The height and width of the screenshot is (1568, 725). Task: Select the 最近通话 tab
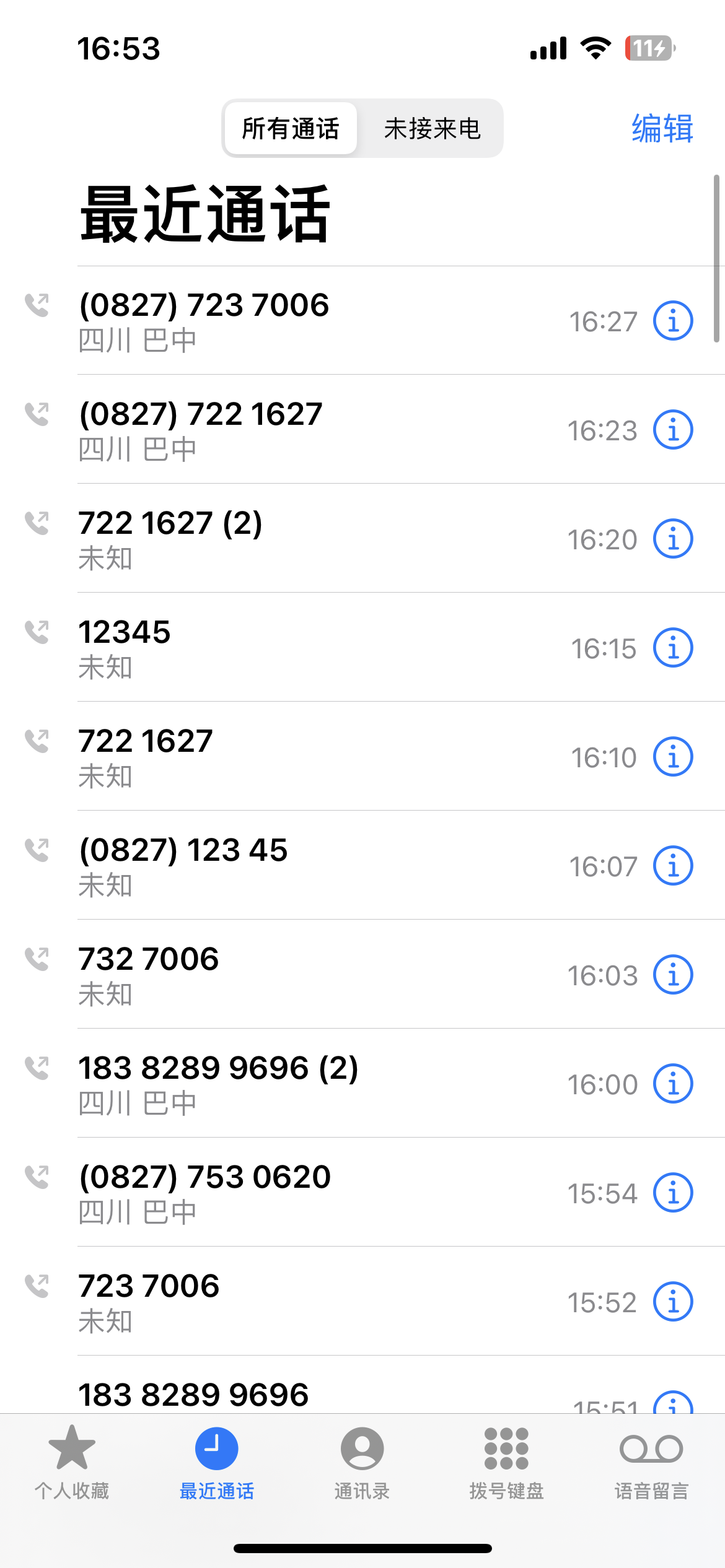(217, 1461)
